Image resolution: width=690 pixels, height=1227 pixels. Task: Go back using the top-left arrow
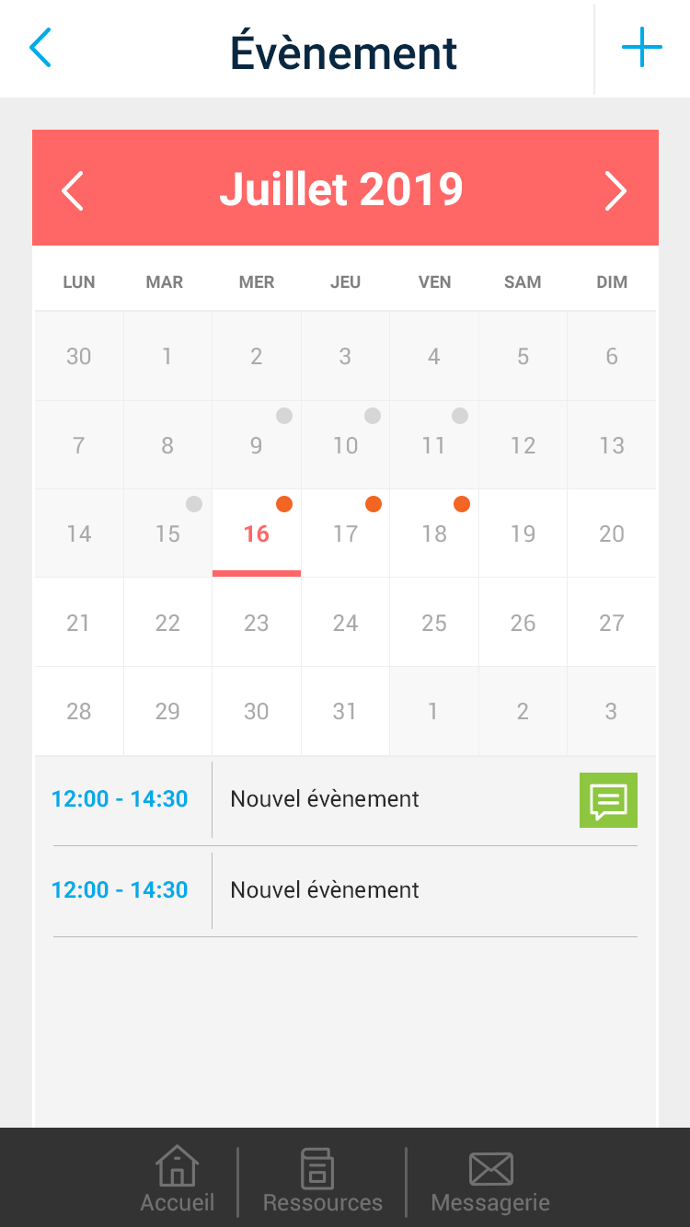[x=40, y=48]
